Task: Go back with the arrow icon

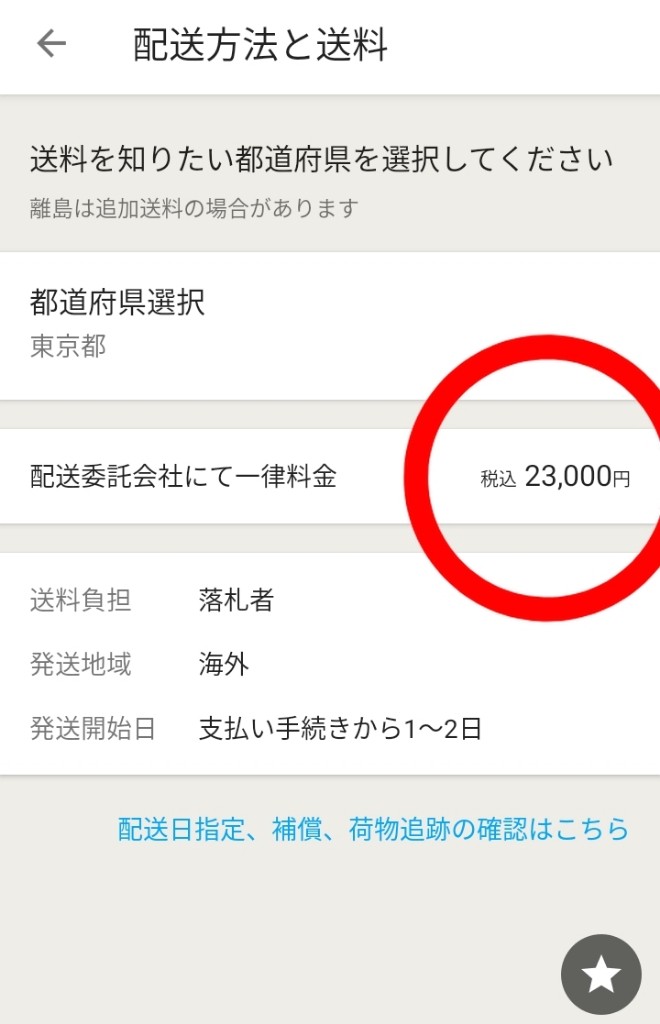Action: pyautogui.click(x=51, y=44)
